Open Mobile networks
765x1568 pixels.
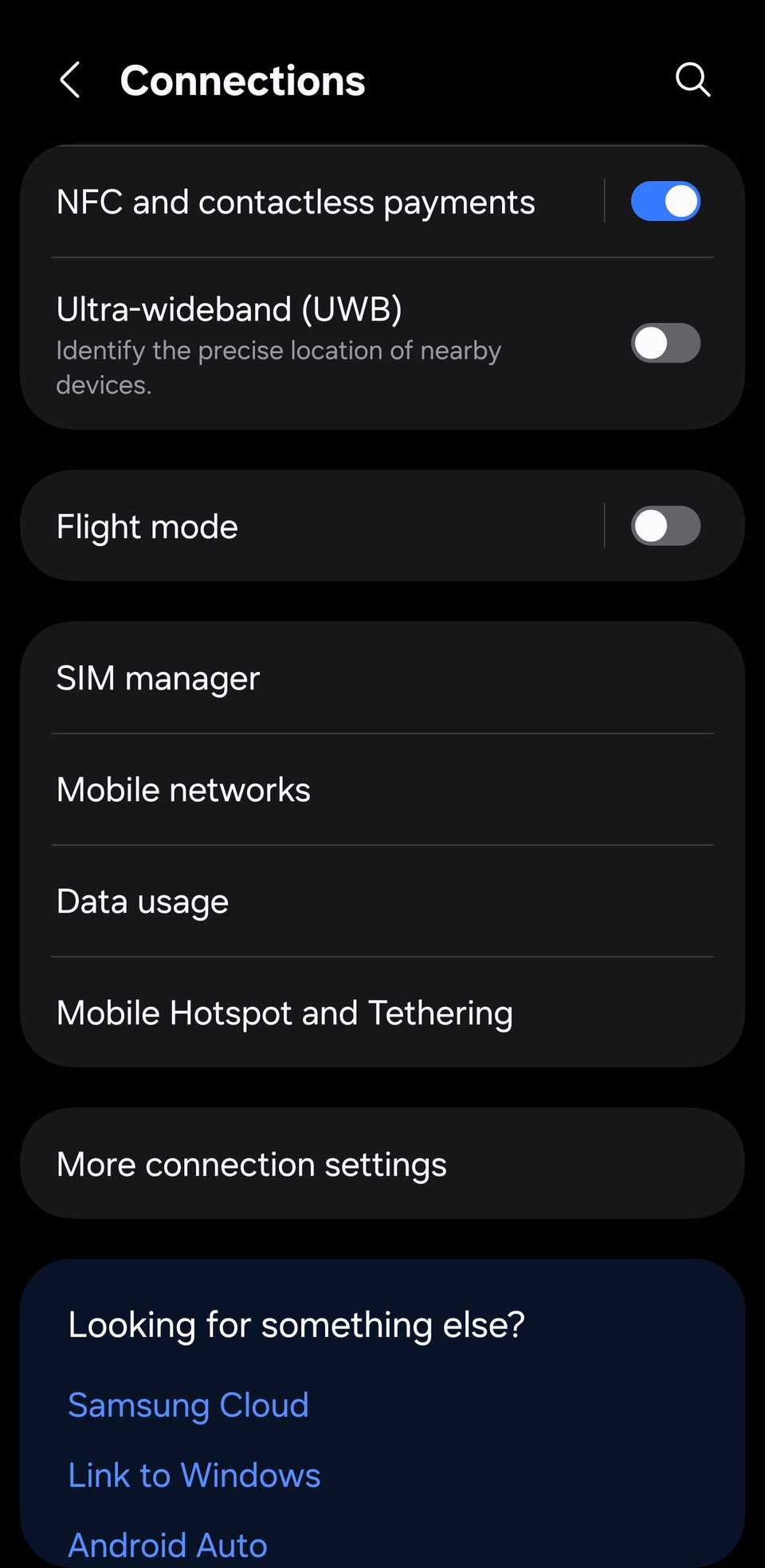183,790
